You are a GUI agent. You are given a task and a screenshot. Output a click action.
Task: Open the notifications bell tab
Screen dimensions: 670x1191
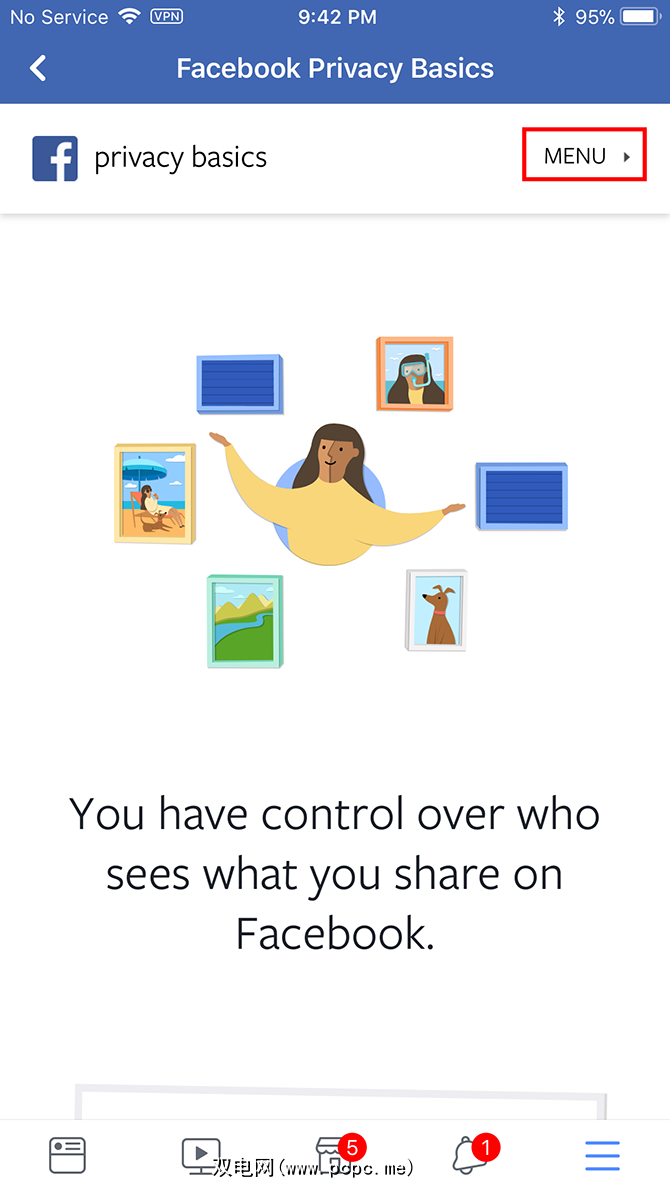coord(466,1156)
